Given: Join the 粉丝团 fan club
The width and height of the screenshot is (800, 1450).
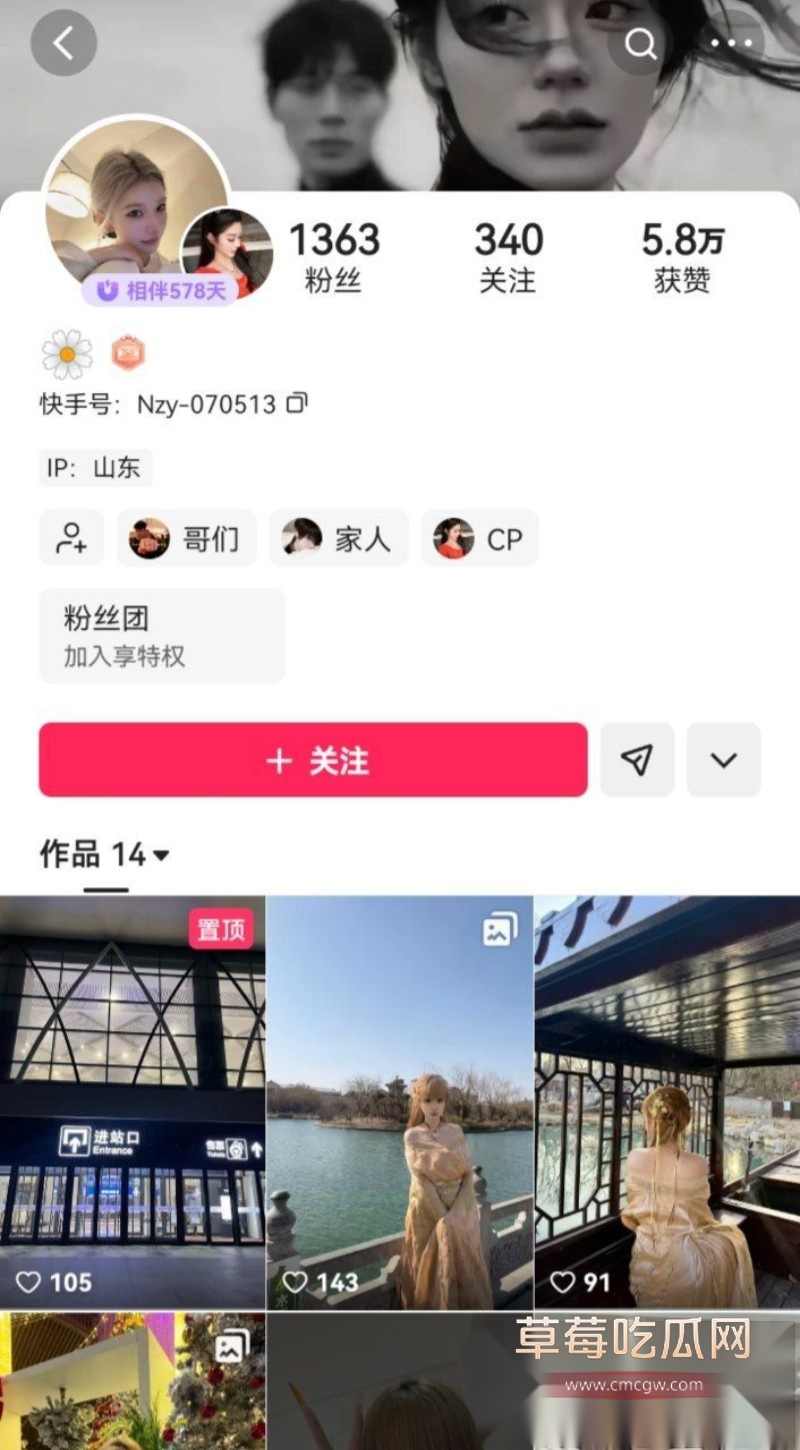Looking at the screenshot, I should 162,636.
